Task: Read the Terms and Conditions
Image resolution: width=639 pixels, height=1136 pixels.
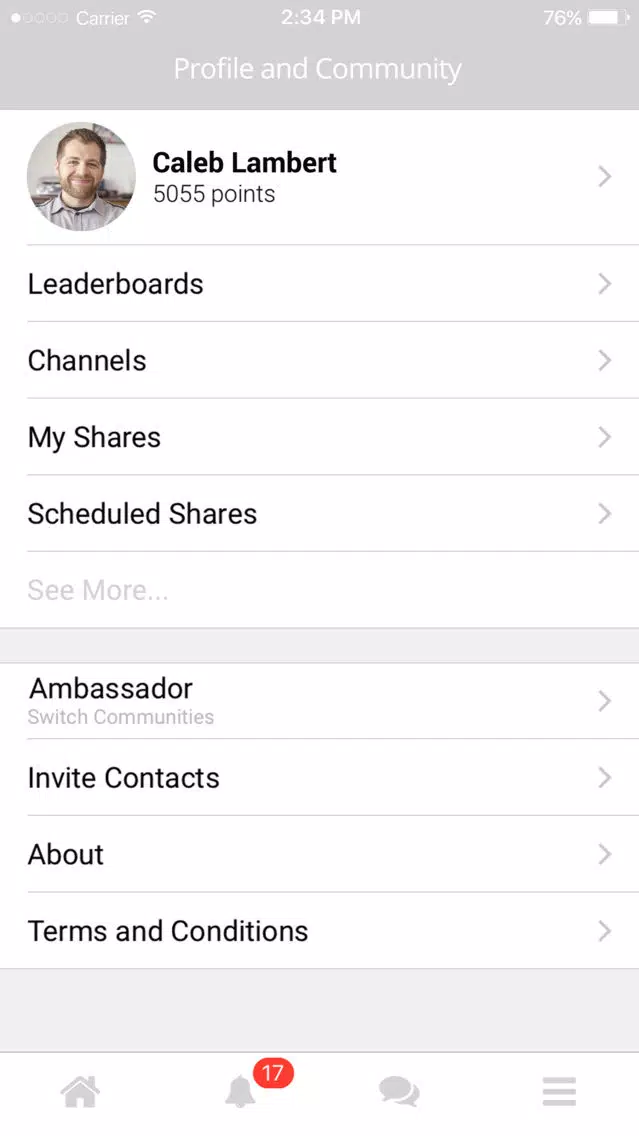Action: (320, 931)
